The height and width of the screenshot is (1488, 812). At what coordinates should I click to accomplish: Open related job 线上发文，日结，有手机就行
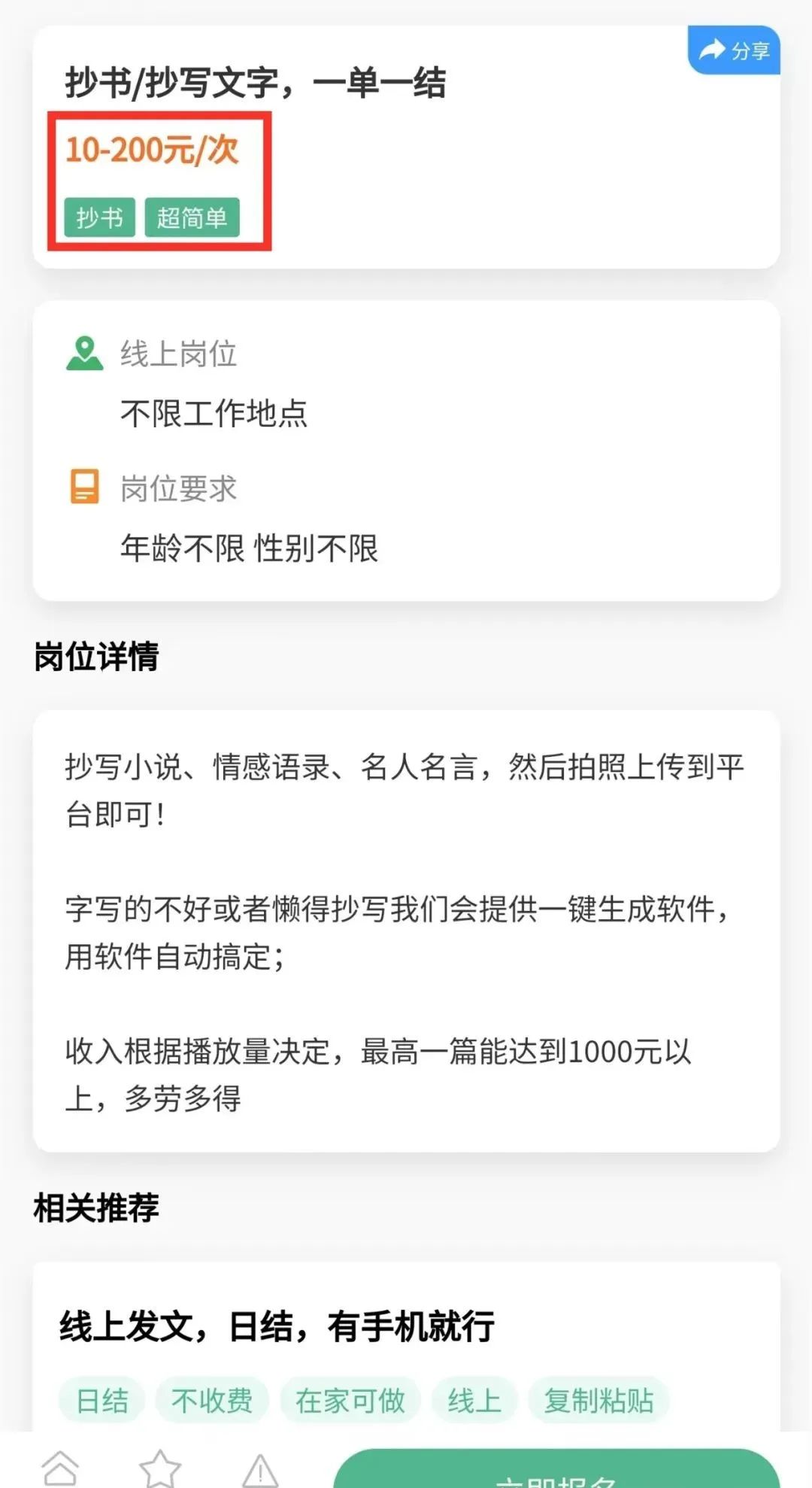pyautogui.click(x=277, y=1326)
